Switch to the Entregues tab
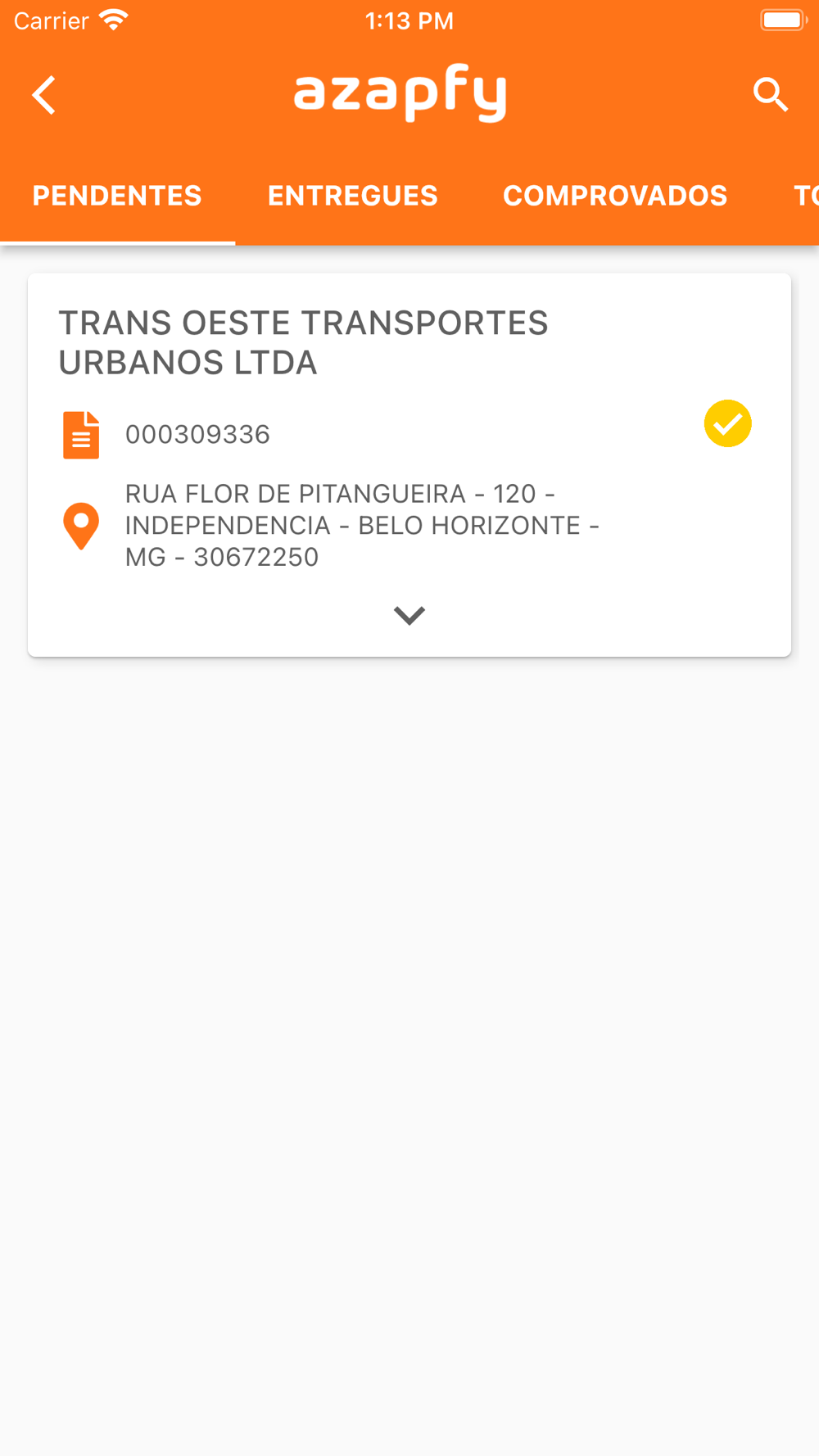 [353, 196]
